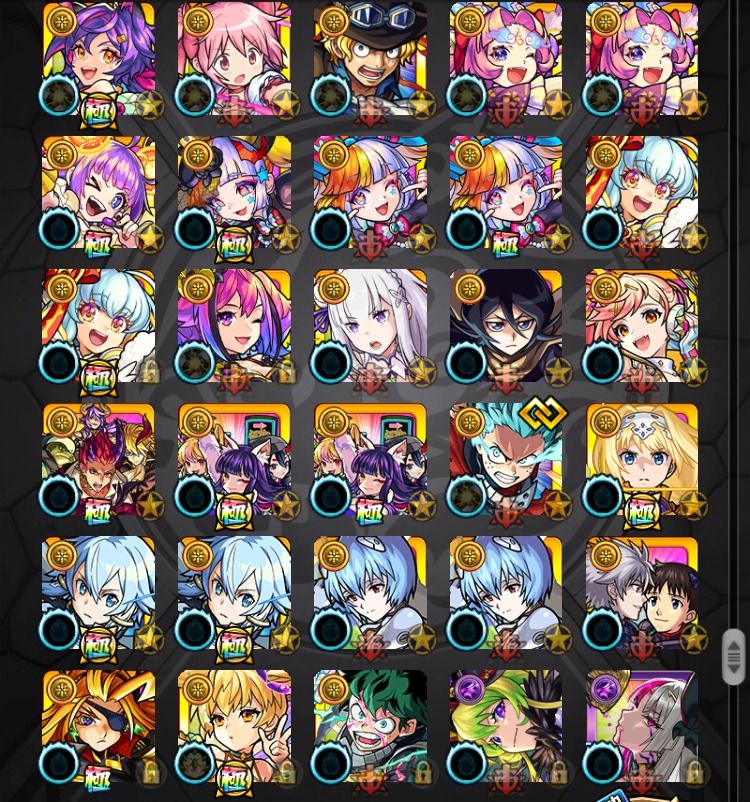Tap the purple-haired girl holding a magnifying glass
This screenshot has width=750, height=802.
point(98,193)
